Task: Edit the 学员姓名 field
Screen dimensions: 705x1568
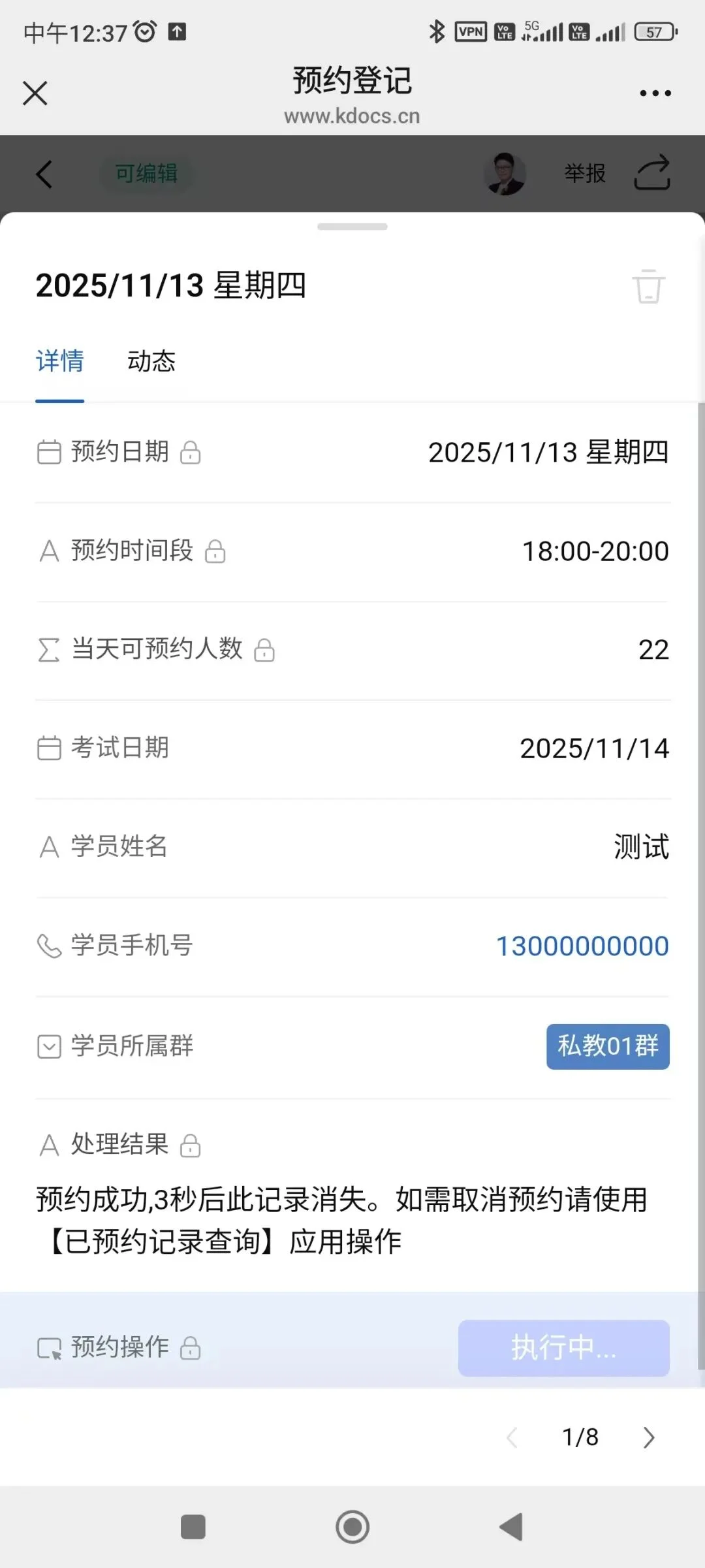Action: [x=352, y=847]
